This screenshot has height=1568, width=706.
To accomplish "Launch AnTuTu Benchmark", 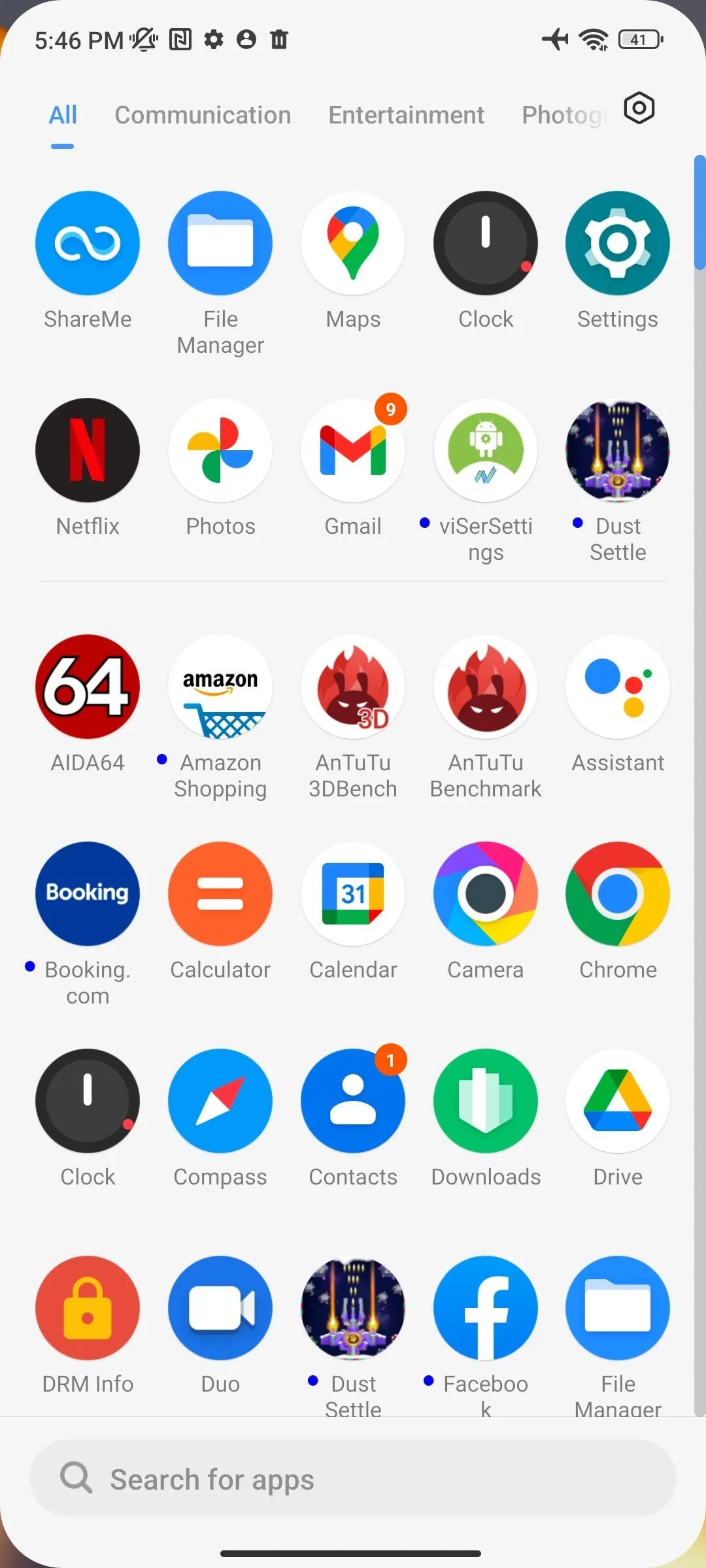I will [486, 687].
